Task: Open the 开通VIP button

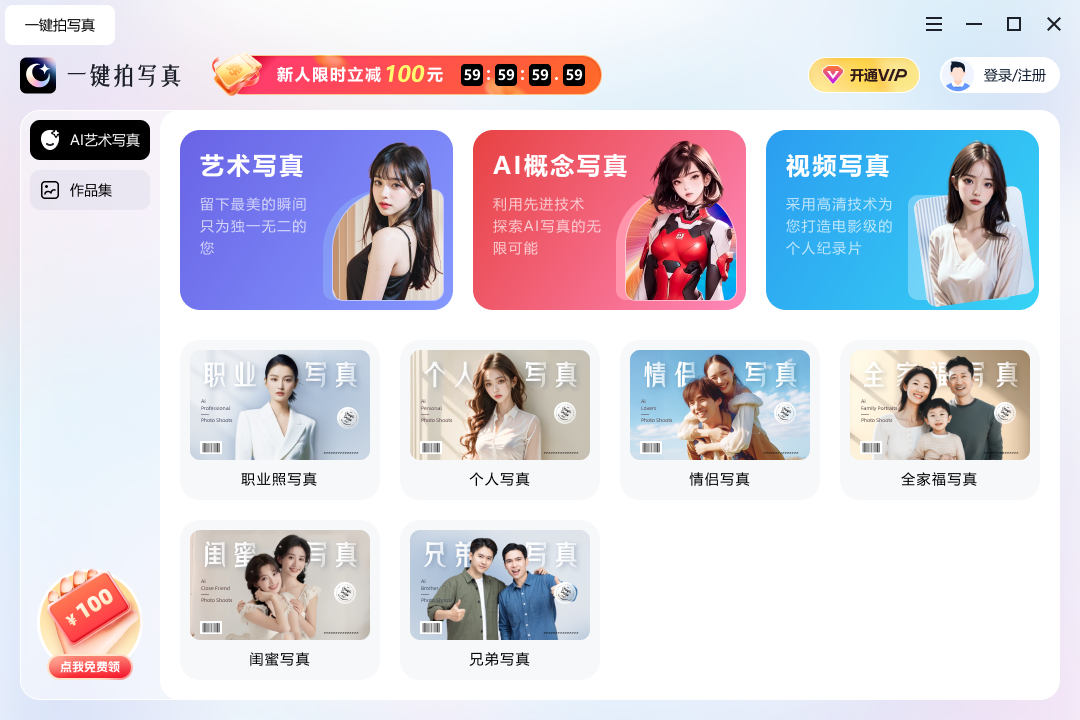Action: (864, 75)
